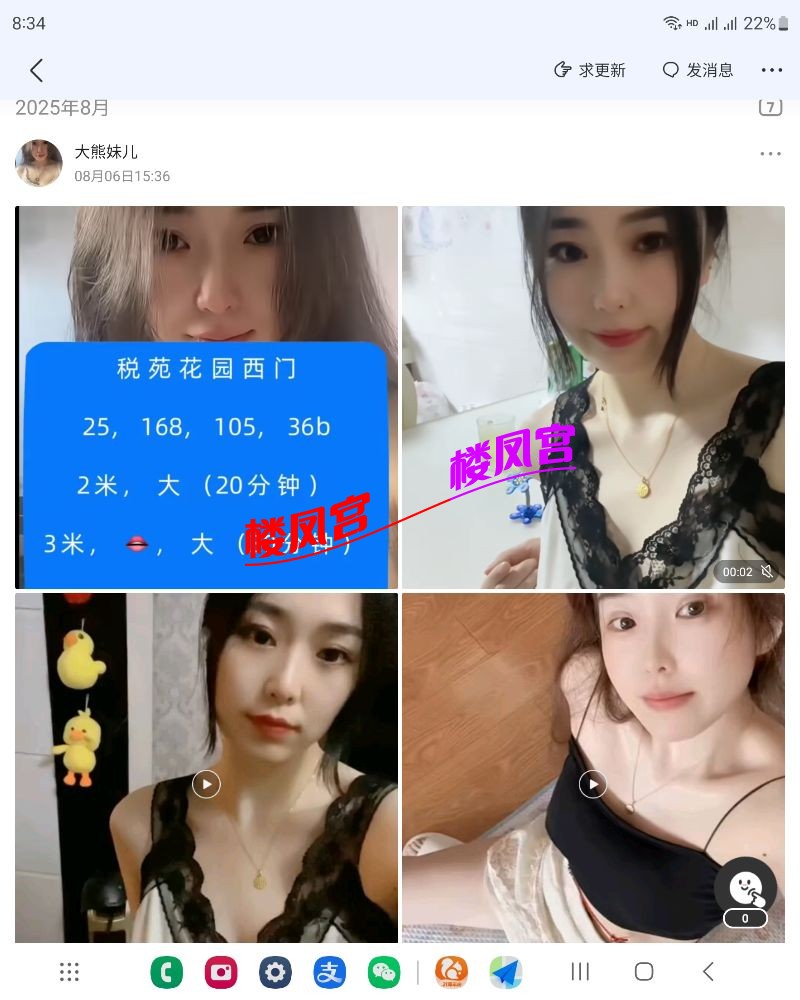
Task: Tap 发消息 to send a message
Action: pyautogui.click(x=698, y=70)
